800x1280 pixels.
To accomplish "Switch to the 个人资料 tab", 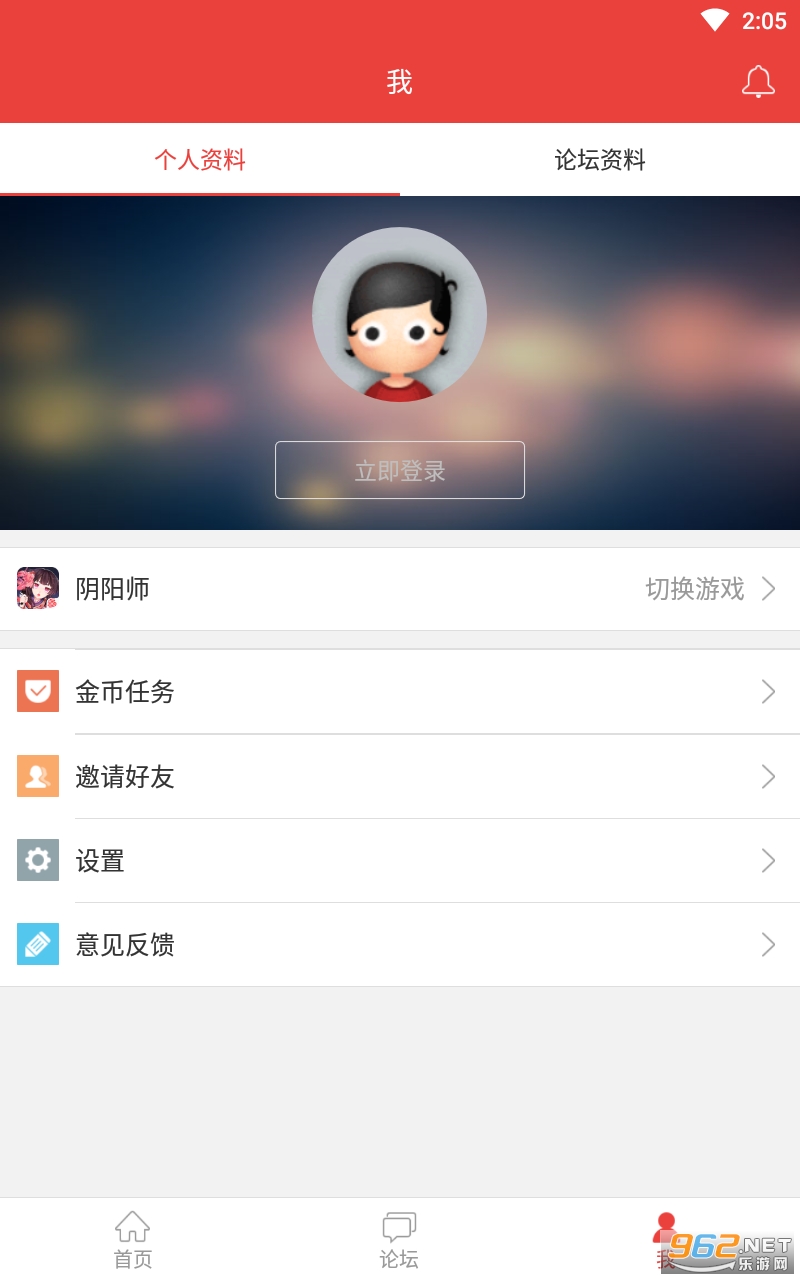I will [200, 160].
